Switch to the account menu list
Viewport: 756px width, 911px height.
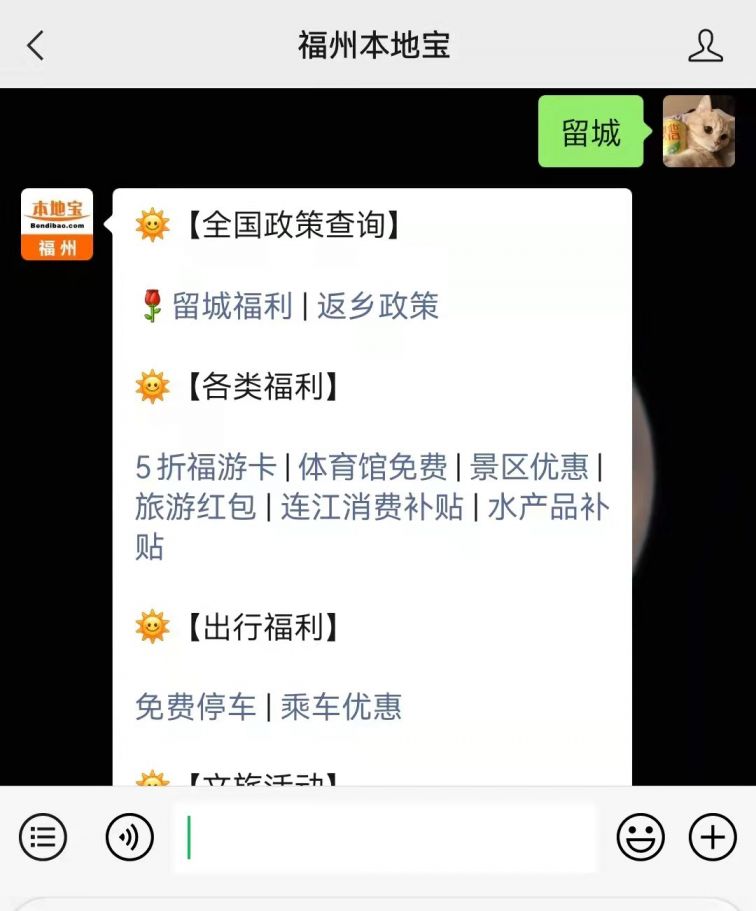coord(43,837)
